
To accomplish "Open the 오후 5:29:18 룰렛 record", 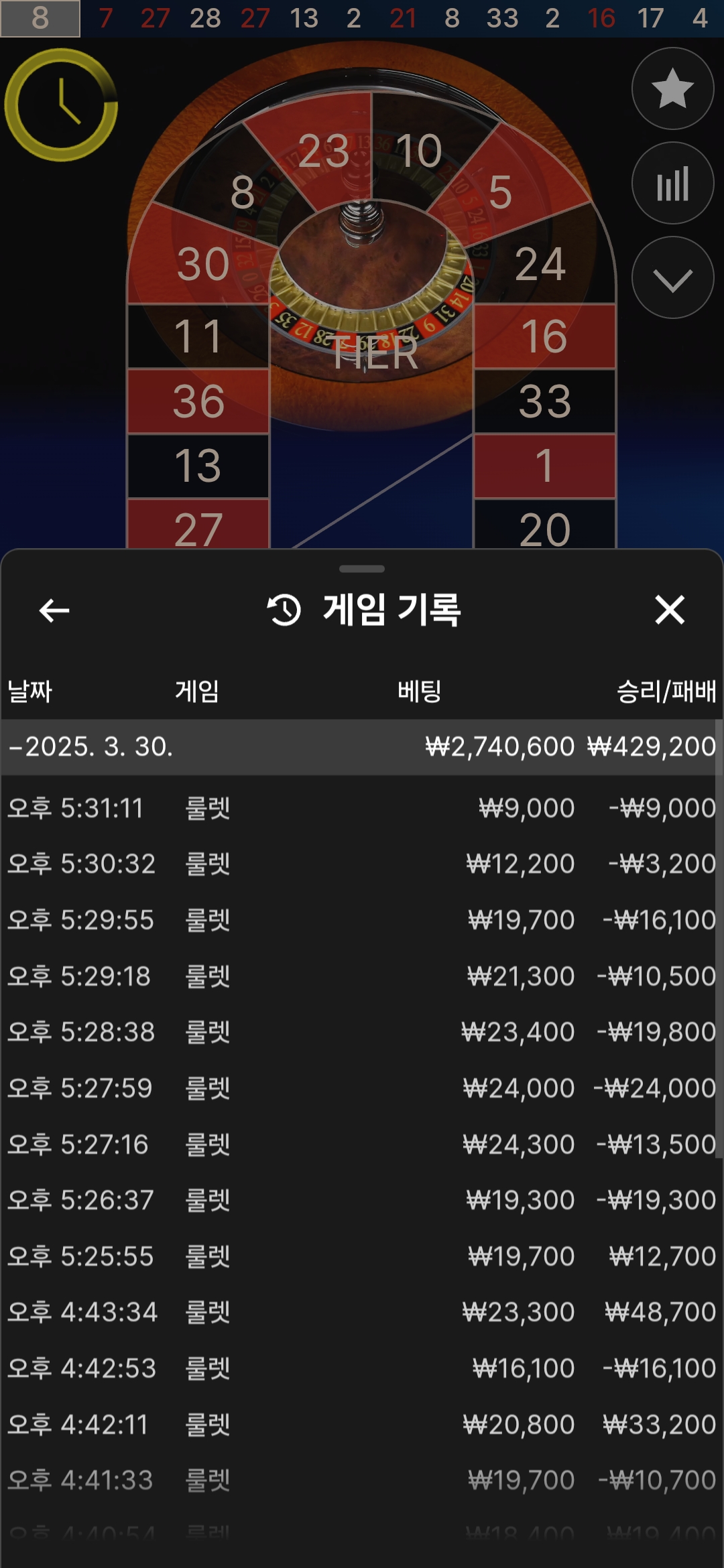I will pos(362,976).
